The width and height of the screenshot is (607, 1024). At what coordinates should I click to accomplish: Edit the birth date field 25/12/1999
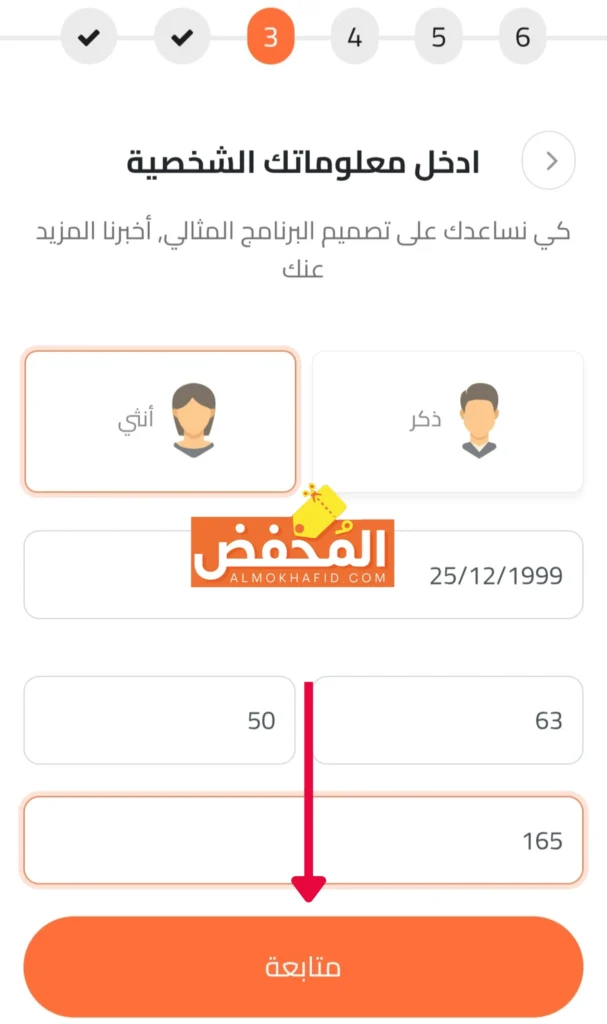pyautogui.click(x=303, y=575)
